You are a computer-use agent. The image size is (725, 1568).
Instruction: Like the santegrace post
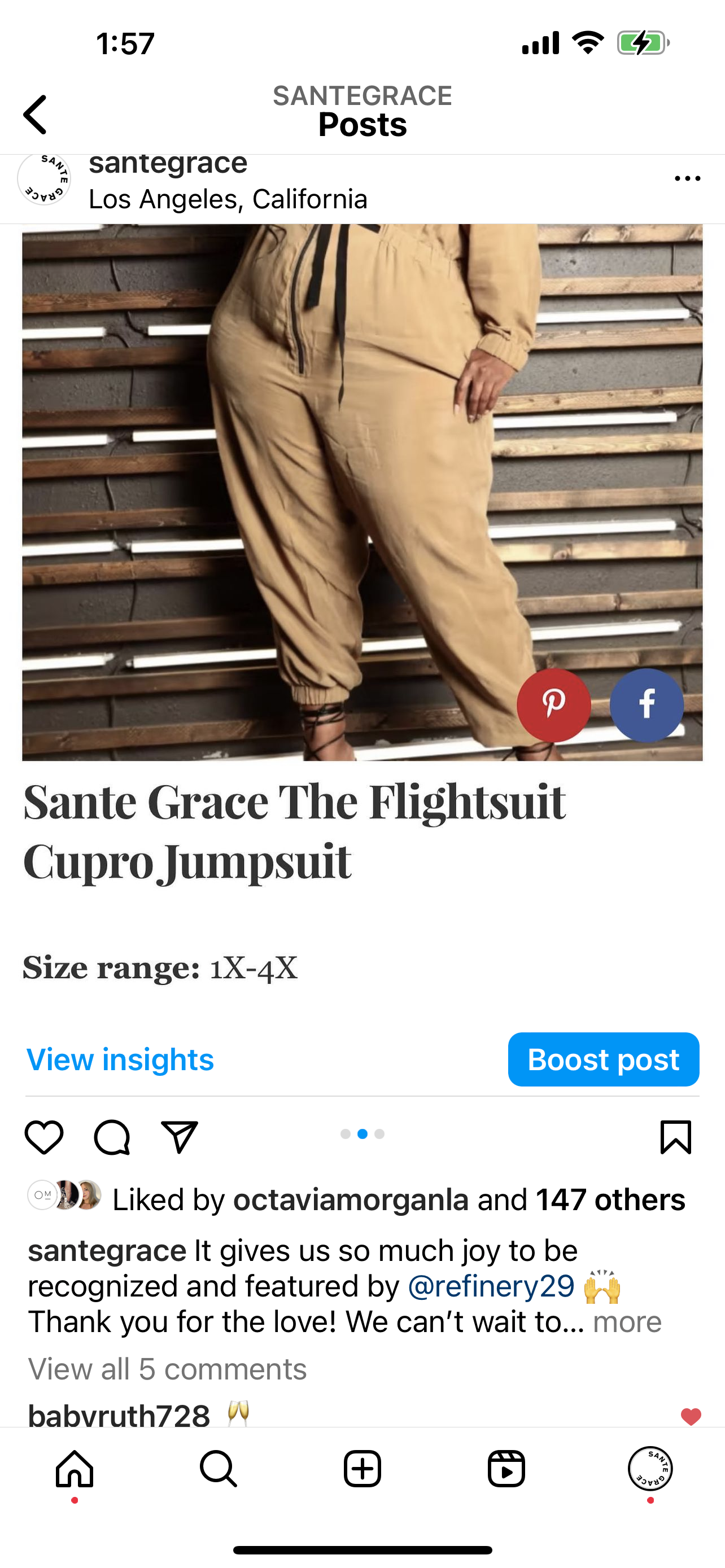coord(44,1136)
